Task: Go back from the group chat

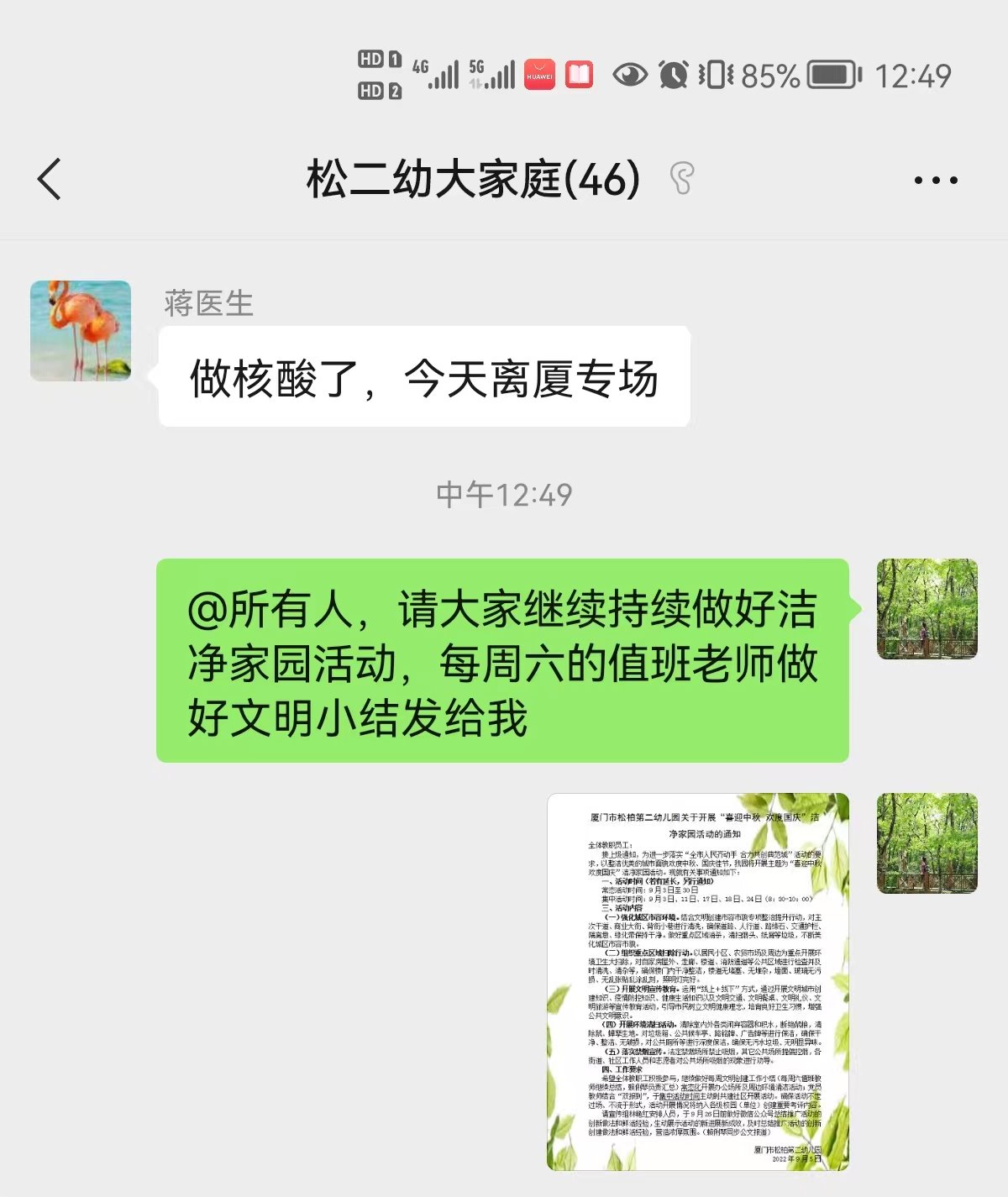Action: 50,179
